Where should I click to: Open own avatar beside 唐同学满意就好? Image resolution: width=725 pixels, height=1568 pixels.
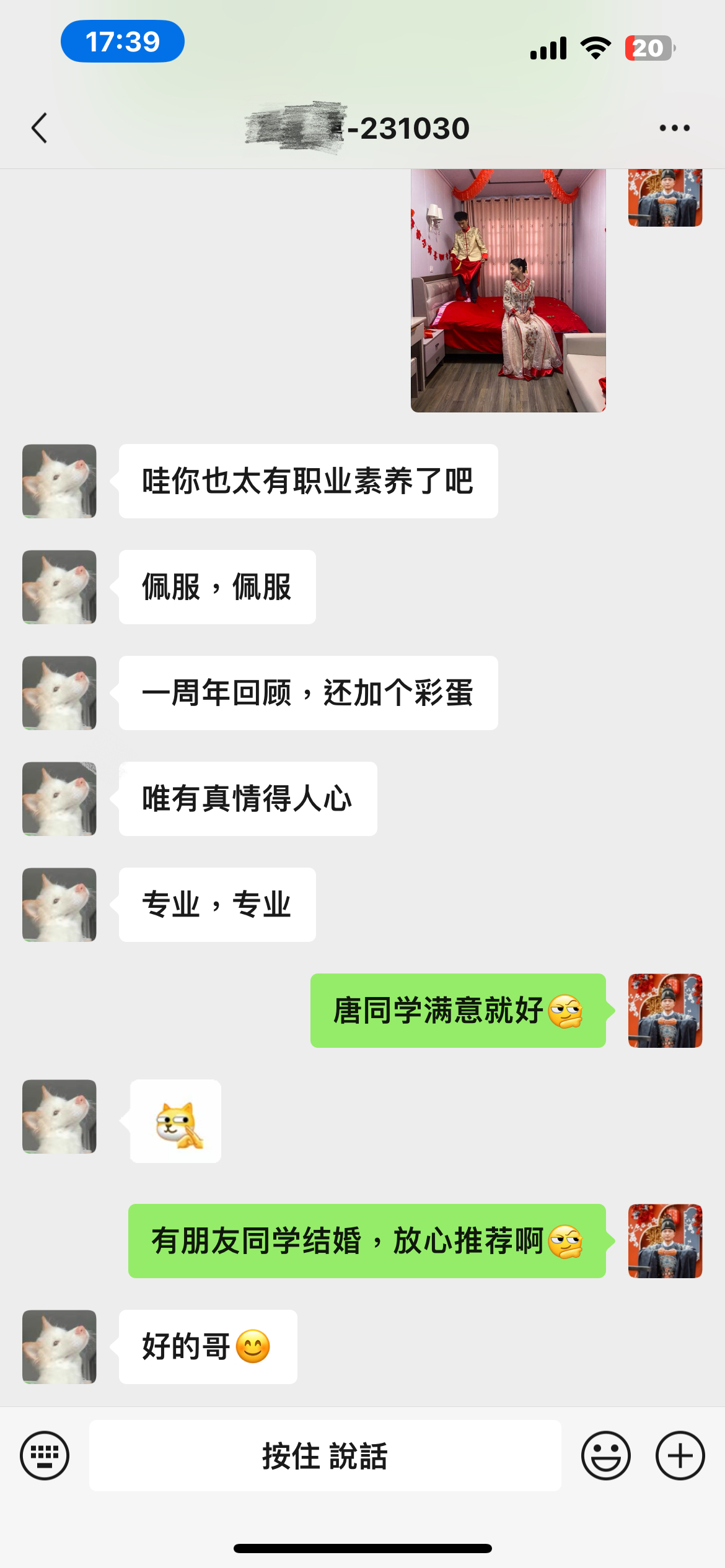click(x=666, y=1011)
